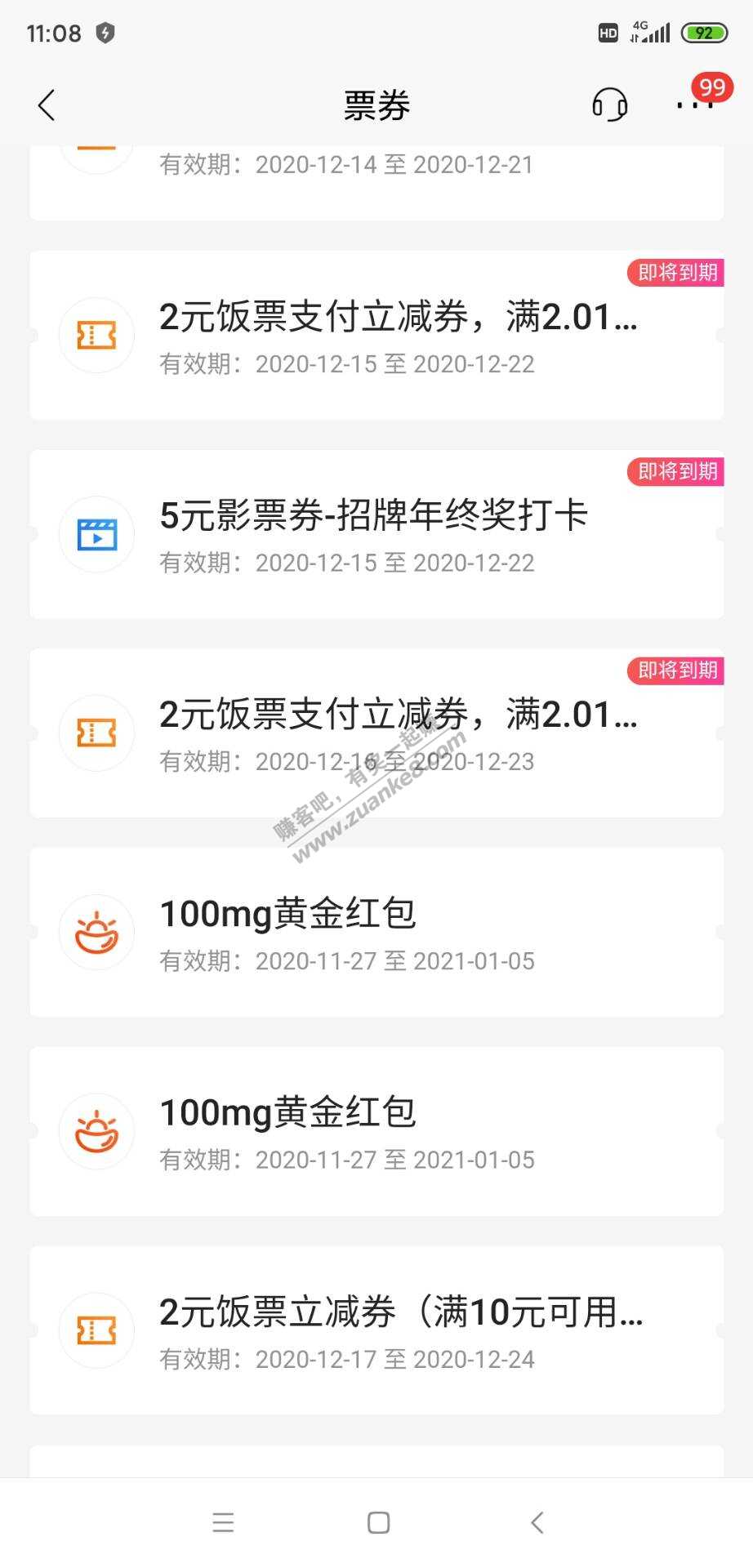Image resolution: width=753 pixels, height=1568 pixels.
Task: Open 2元饭票支付立减券 valid from 2020-12-16
Action: (376, 733)
